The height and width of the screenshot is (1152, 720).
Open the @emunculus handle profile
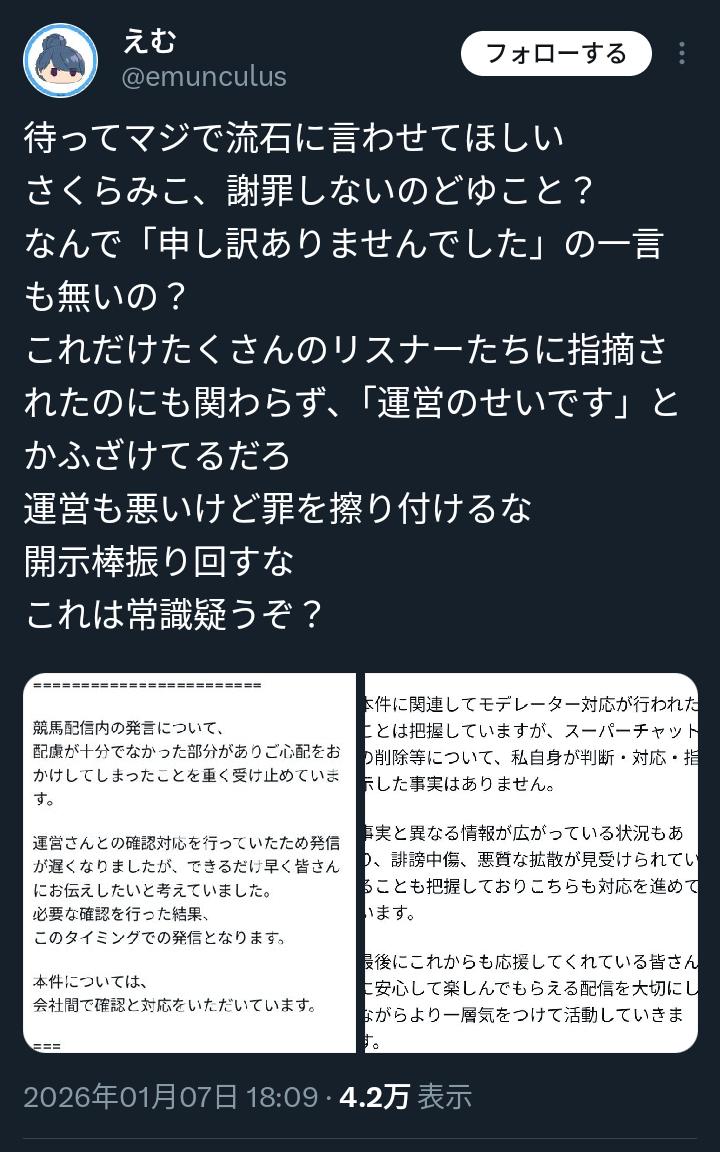[204, 77]
